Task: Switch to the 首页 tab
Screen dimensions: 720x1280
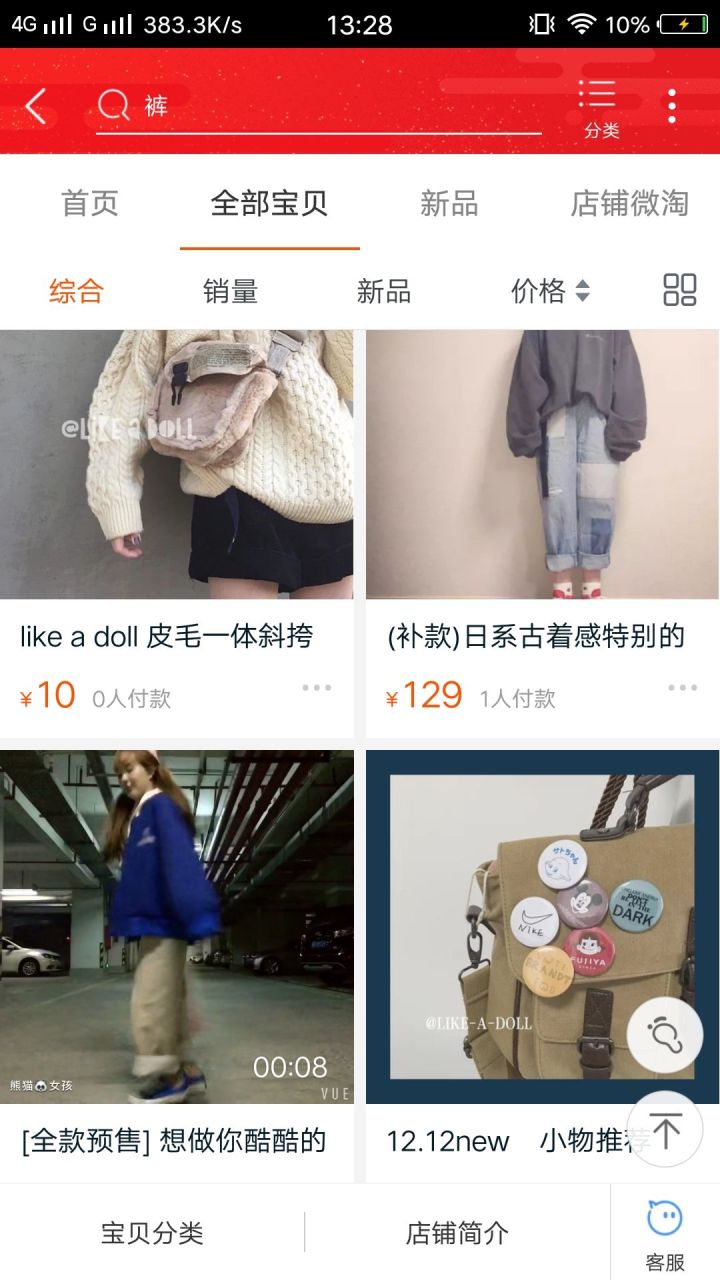Action: point(90,204)
